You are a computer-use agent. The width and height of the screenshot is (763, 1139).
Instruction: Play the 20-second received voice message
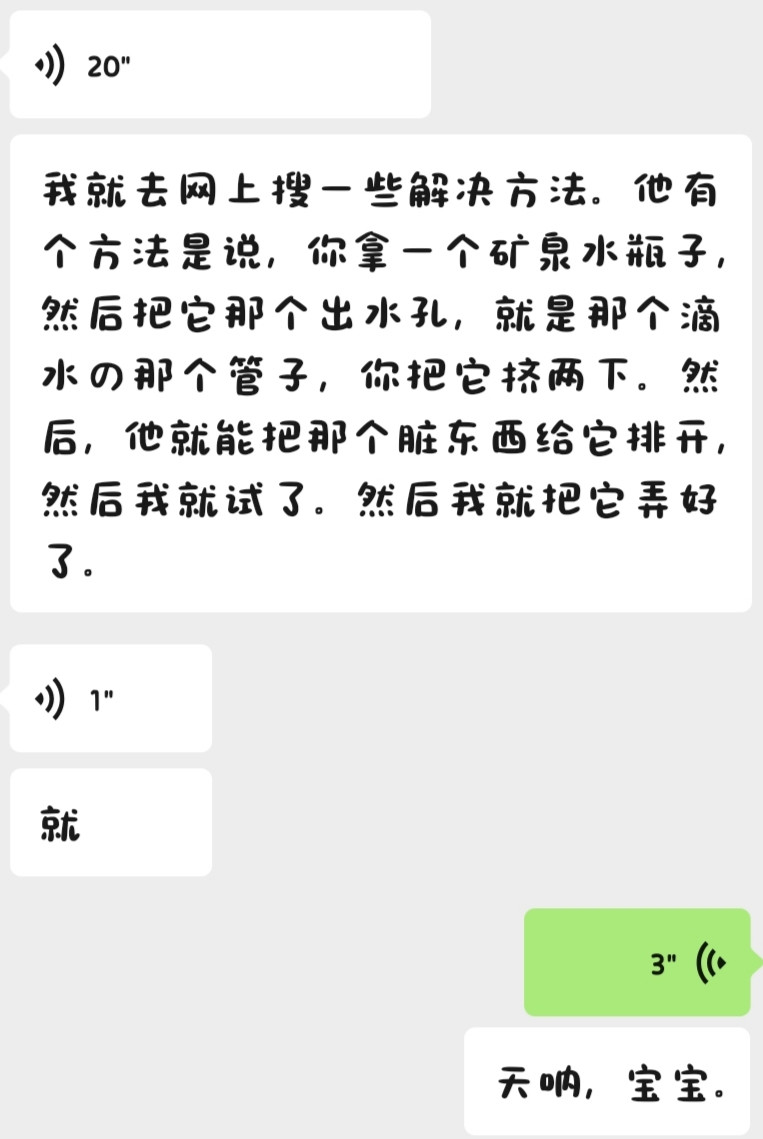(220, 65)
